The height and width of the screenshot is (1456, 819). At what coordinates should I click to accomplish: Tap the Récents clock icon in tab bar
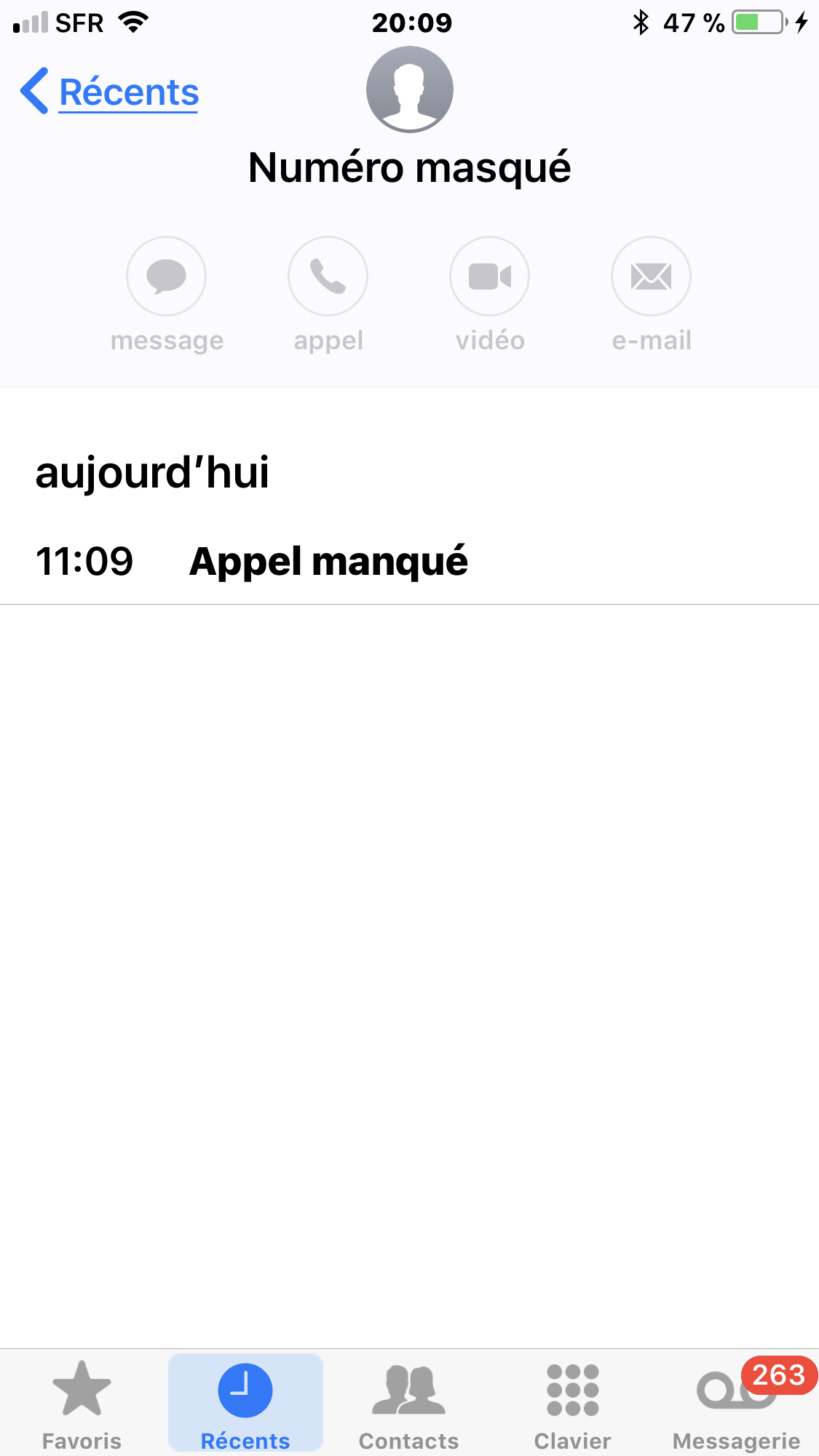click(245, 1391)
